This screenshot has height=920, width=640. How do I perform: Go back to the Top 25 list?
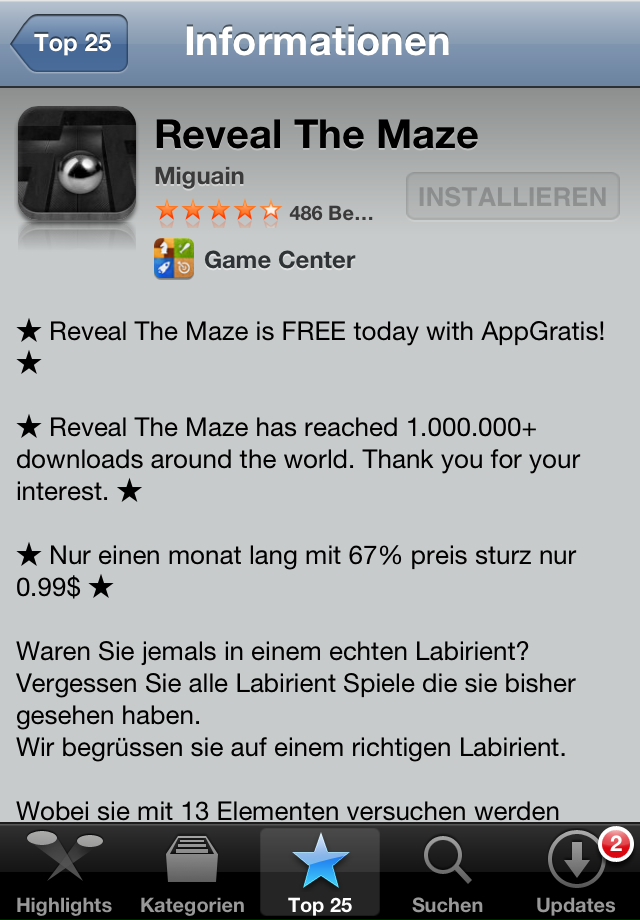coord(70,44)
